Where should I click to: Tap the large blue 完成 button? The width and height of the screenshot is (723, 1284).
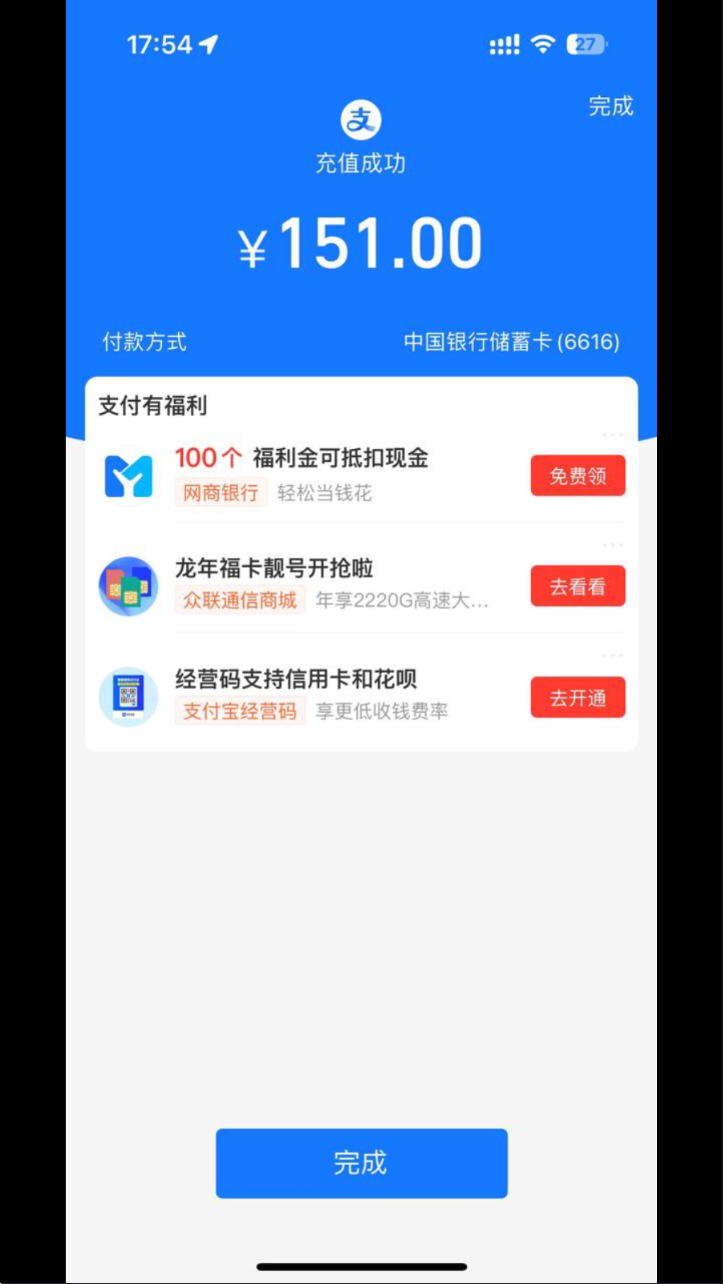361,1163
